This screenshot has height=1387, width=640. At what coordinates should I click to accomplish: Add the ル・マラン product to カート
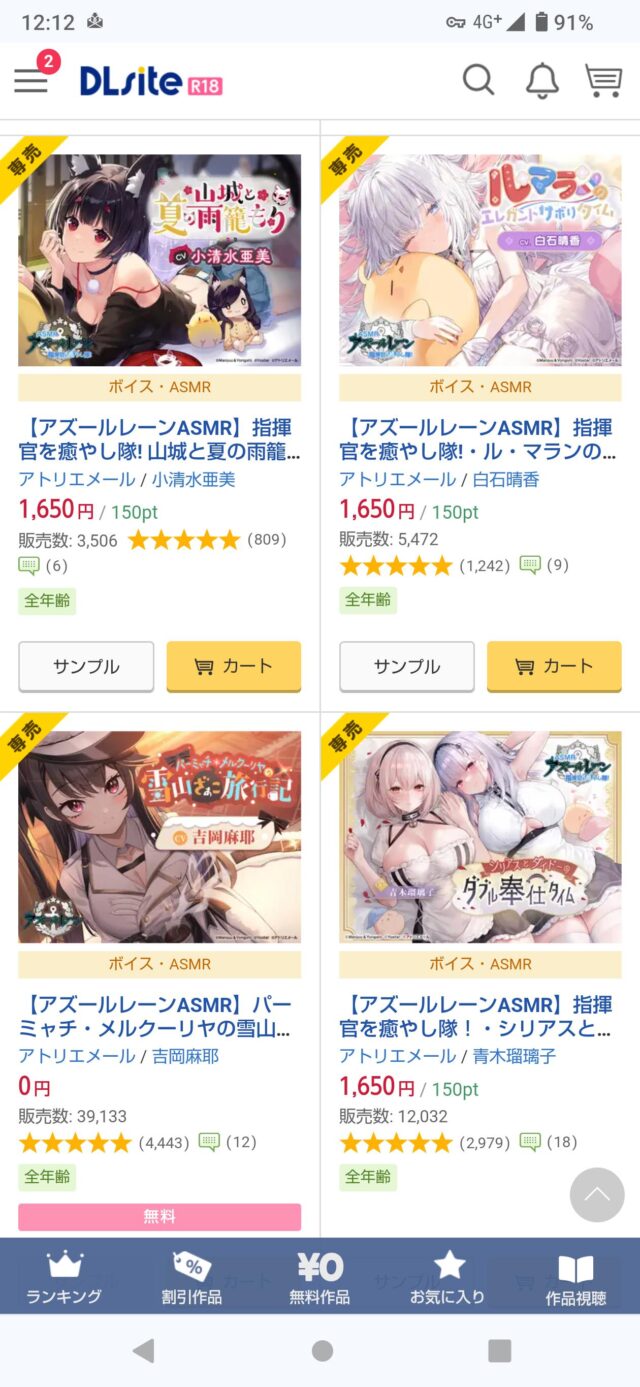tap(553, 666)
